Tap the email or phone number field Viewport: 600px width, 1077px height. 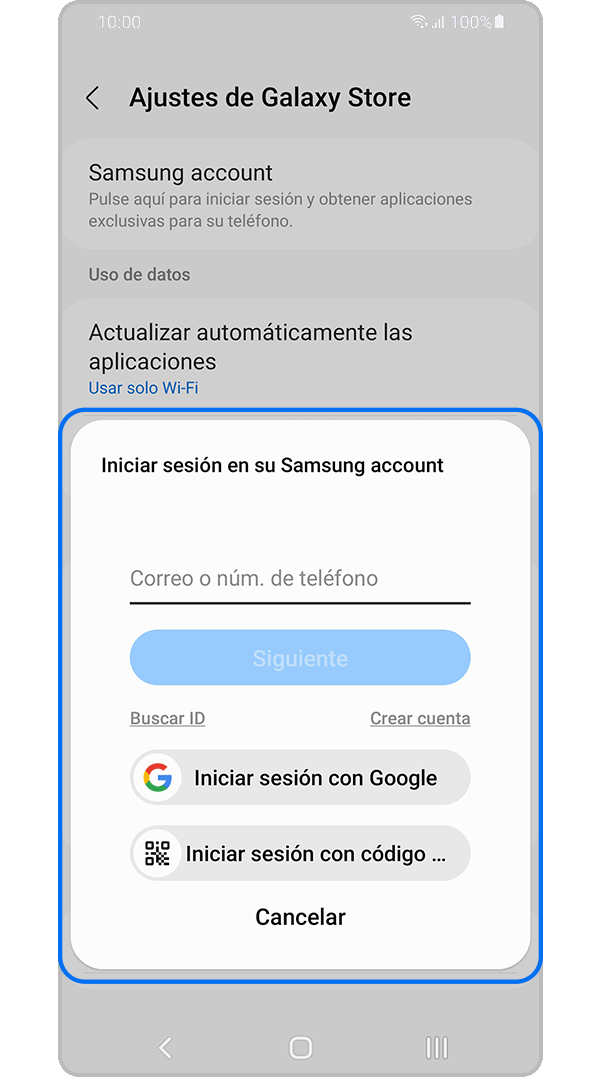pos(299,579)
